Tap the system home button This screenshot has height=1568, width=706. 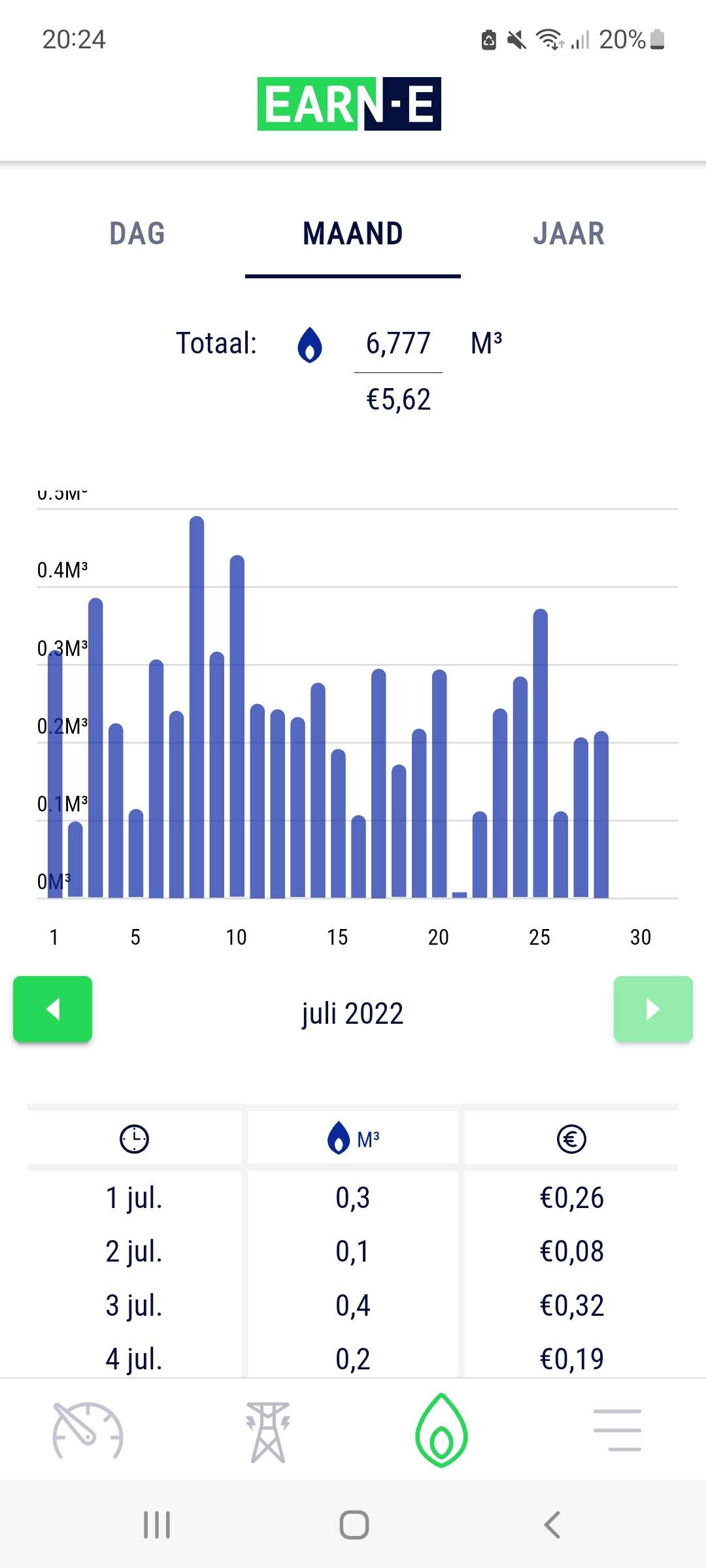[354, 1525]
